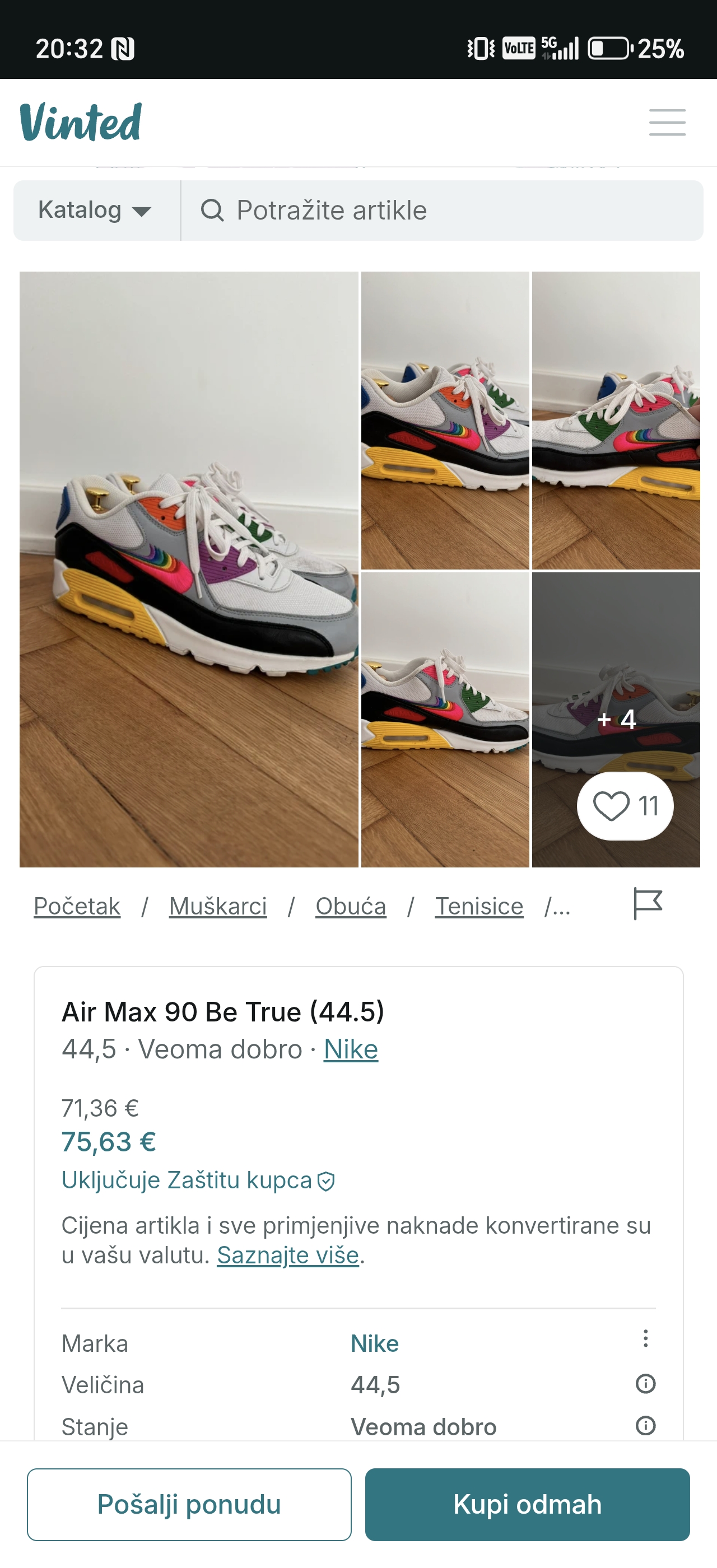Viewport: 717px width, 1568px height.
Task: Tap Uključuje Zaštitu kupca info
Action: point(198,1180)
